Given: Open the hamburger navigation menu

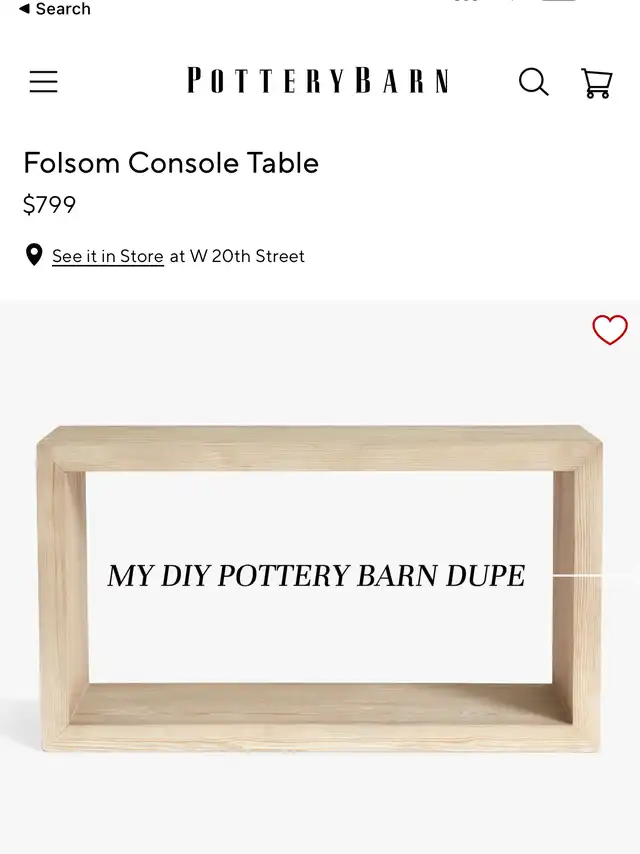Looking at the screenshot, I should [43, 82].
